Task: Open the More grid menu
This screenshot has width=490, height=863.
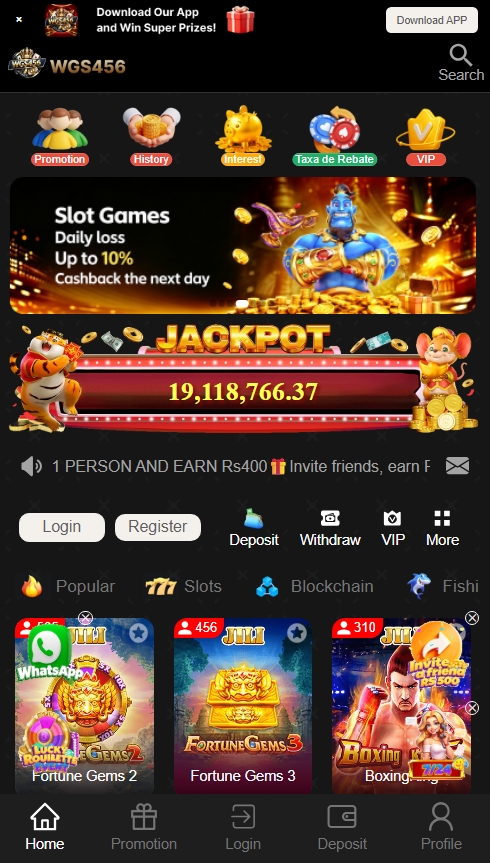Action: (x=442, y=528)
